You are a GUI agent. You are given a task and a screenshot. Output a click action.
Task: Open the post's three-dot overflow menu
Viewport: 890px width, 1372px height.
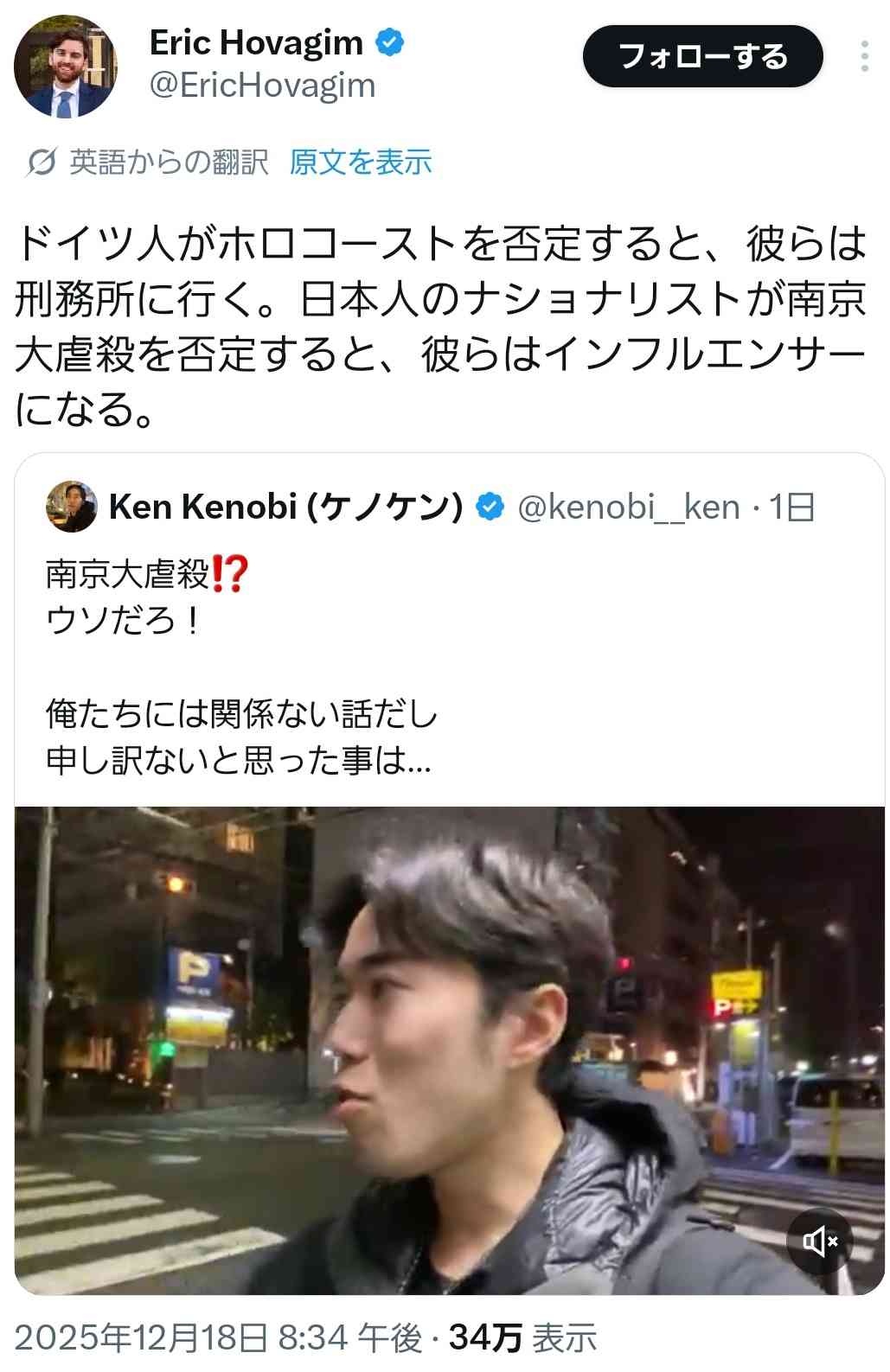863,57
